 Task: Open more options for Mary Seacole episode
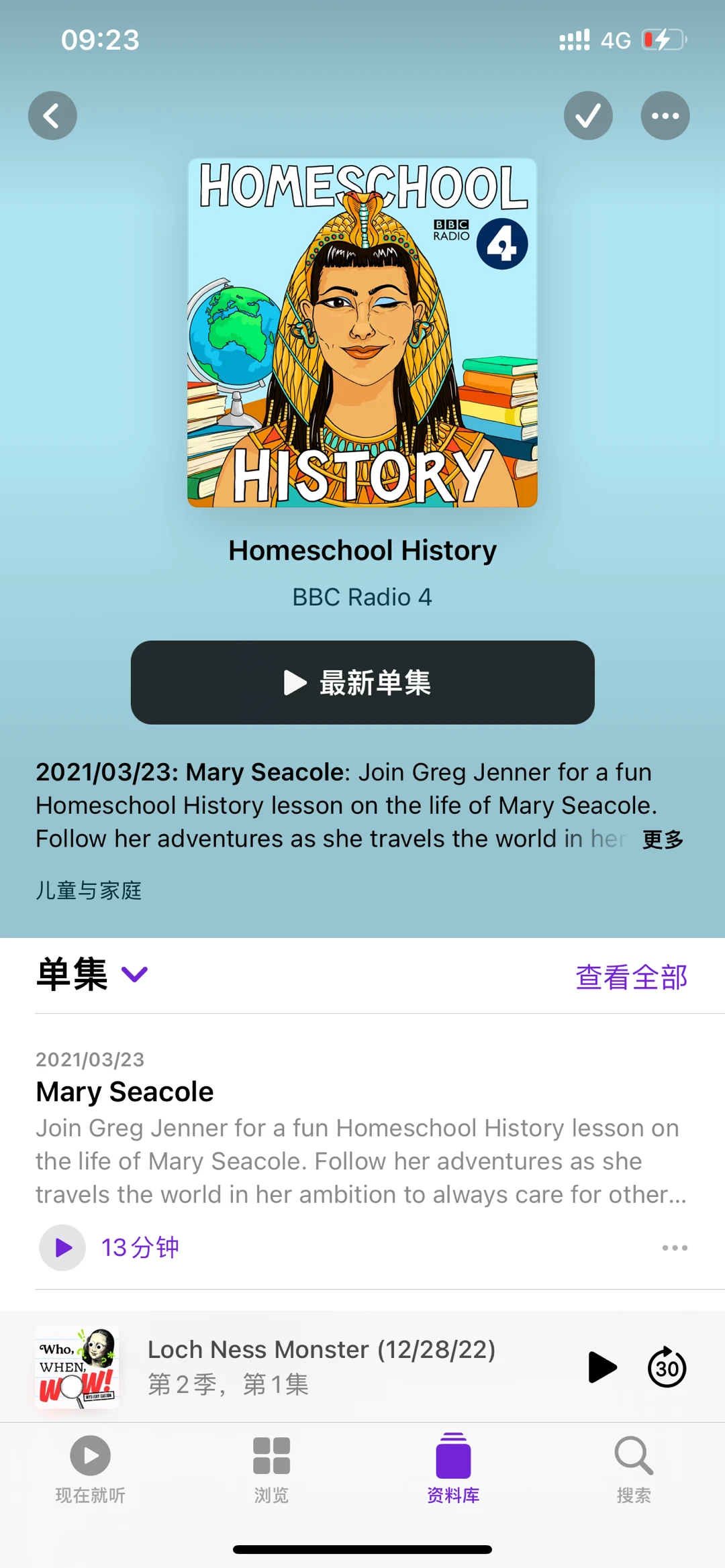coord(674,1248)
